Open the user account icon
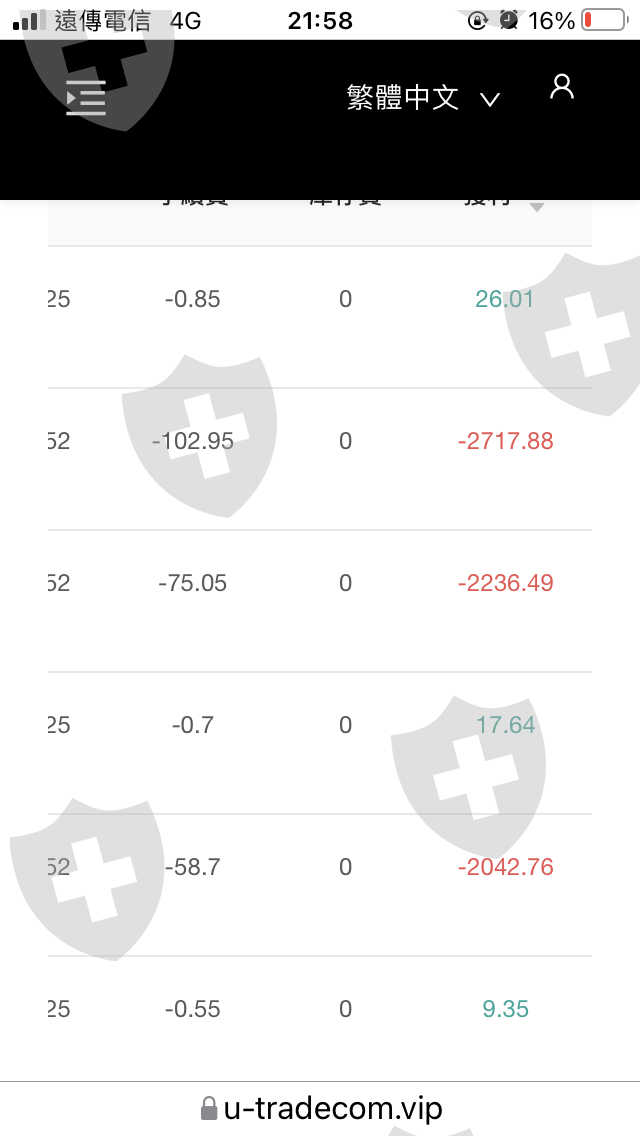The height and width of the screenshot is (1136, 640). pos(562,88)
